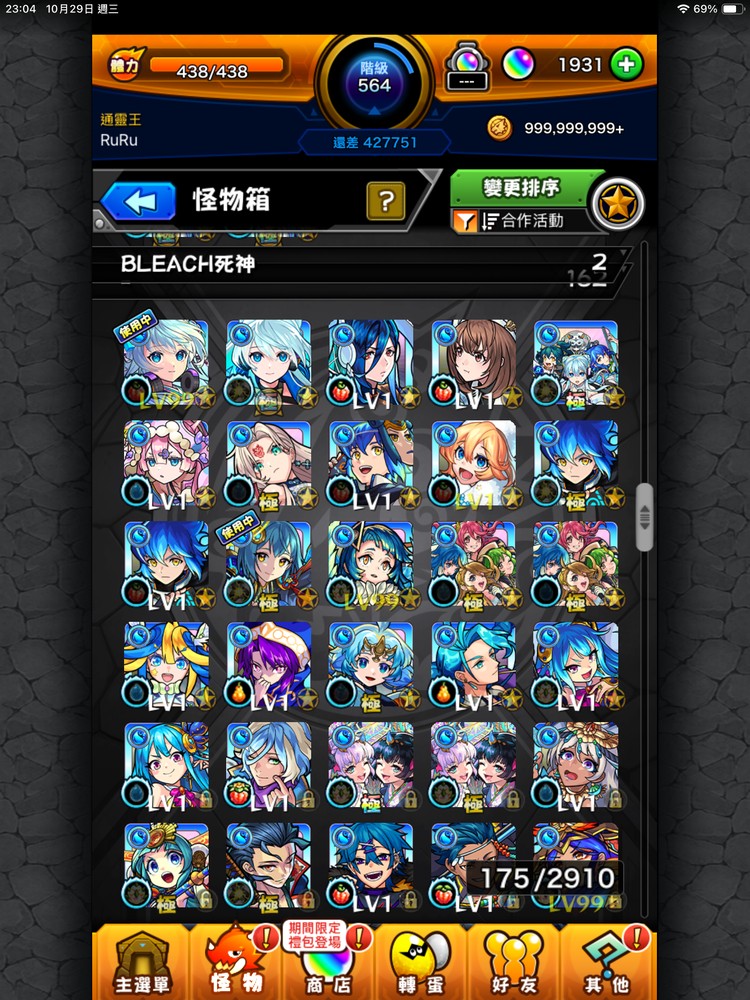Screen dimensions: 750x1000
Task: Tap the gold star favorites button
Action: click(x=615, y=204)
